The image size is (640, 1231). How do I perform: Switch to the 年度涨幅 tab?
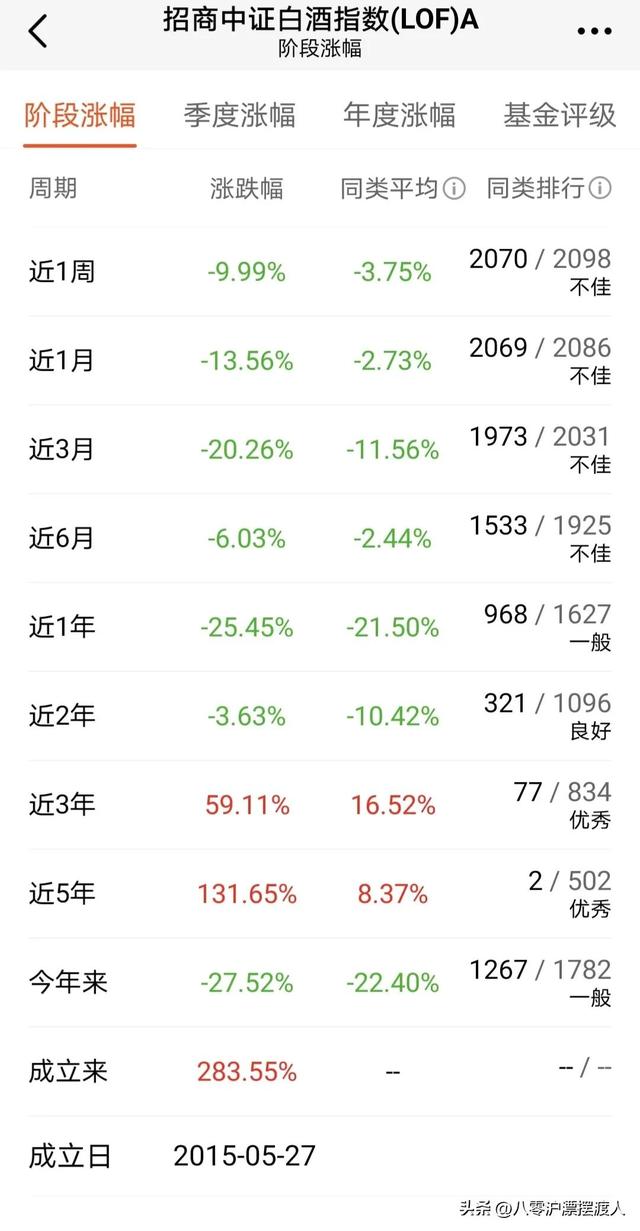pos(399,115)
